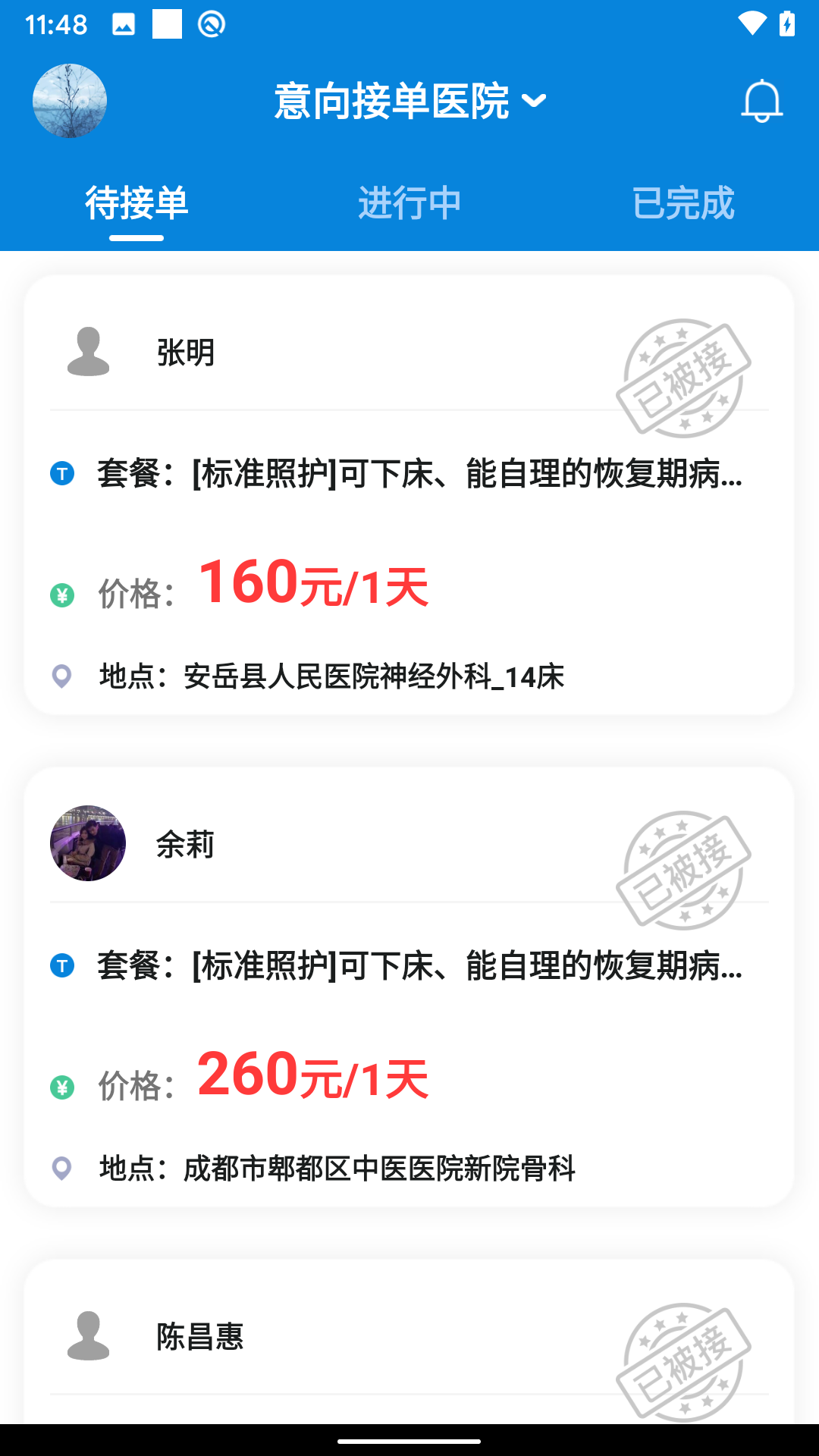Select the 待接单 tab
The width and height of the screenshot is (819, 1456).
coord(136,202)
